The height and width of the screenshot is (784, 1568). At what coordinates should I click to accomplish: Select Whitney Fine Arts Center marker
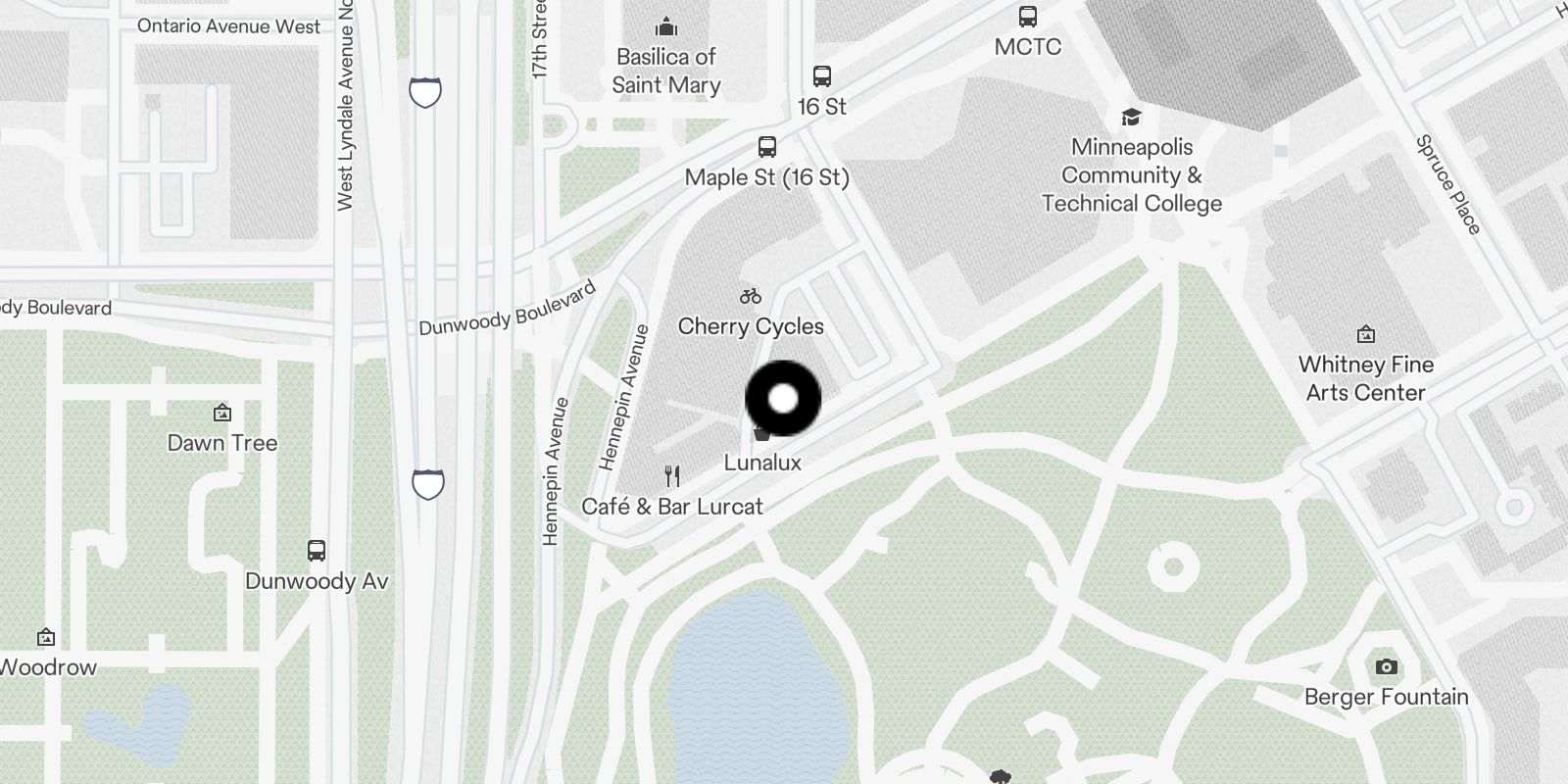tap(1366, 335)
